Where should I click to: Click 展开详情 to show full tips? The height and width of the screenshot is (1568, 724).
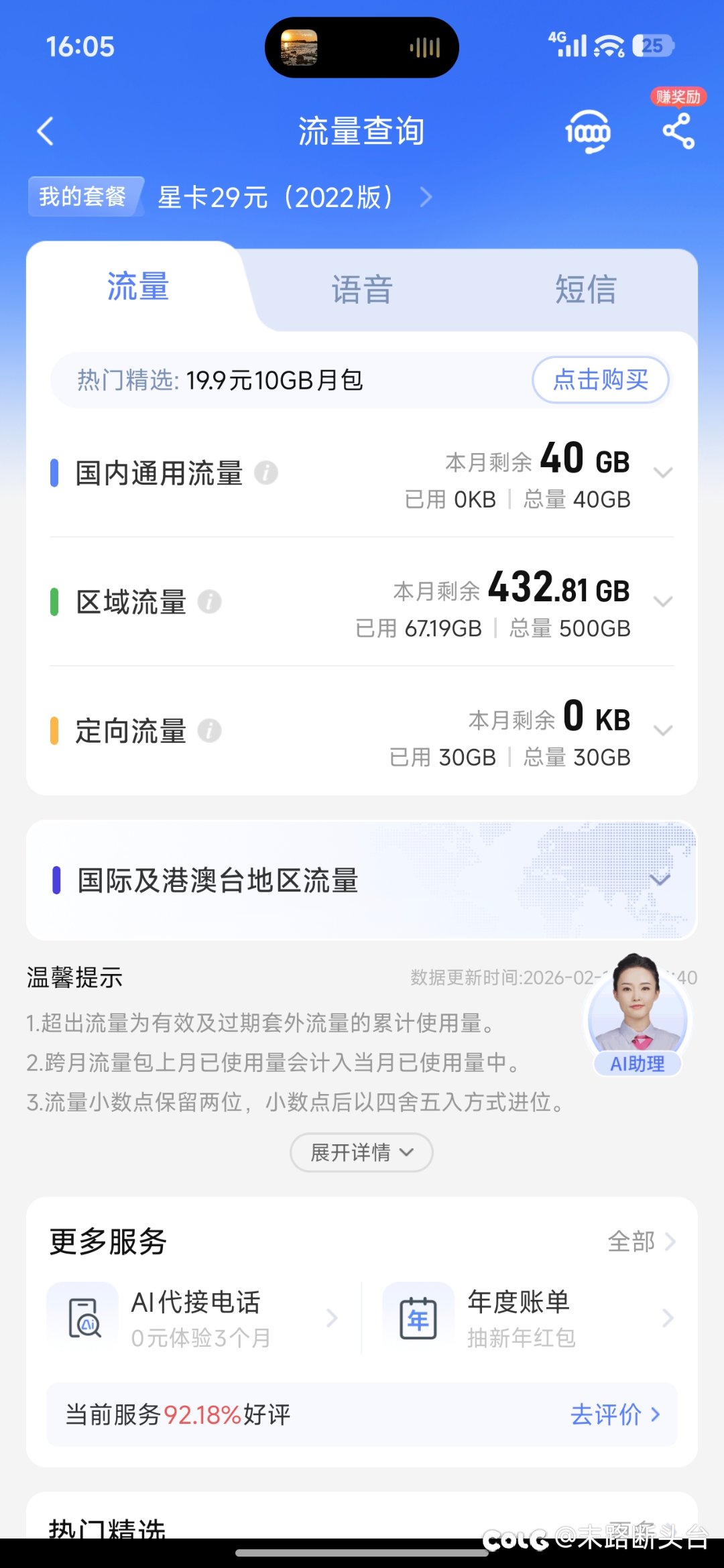(361, 1152)
